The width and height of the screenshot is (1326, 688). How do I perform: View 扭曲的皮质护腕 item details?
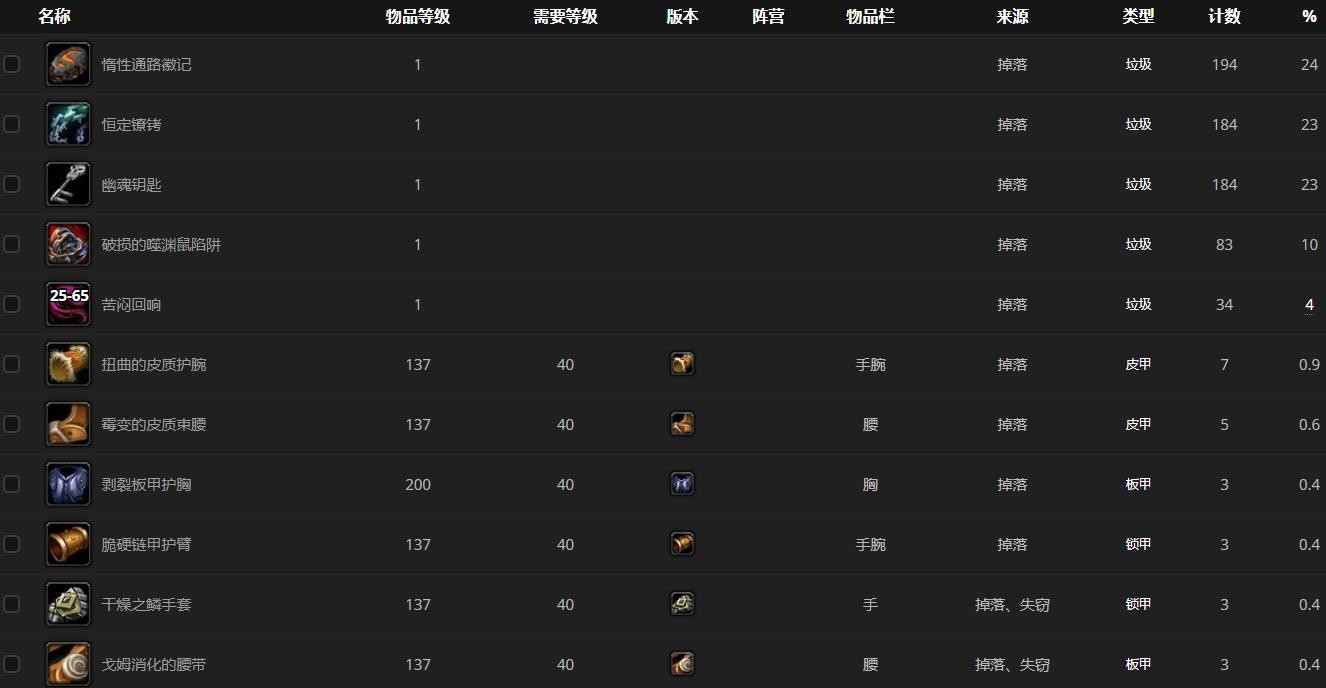pos(154,365)
